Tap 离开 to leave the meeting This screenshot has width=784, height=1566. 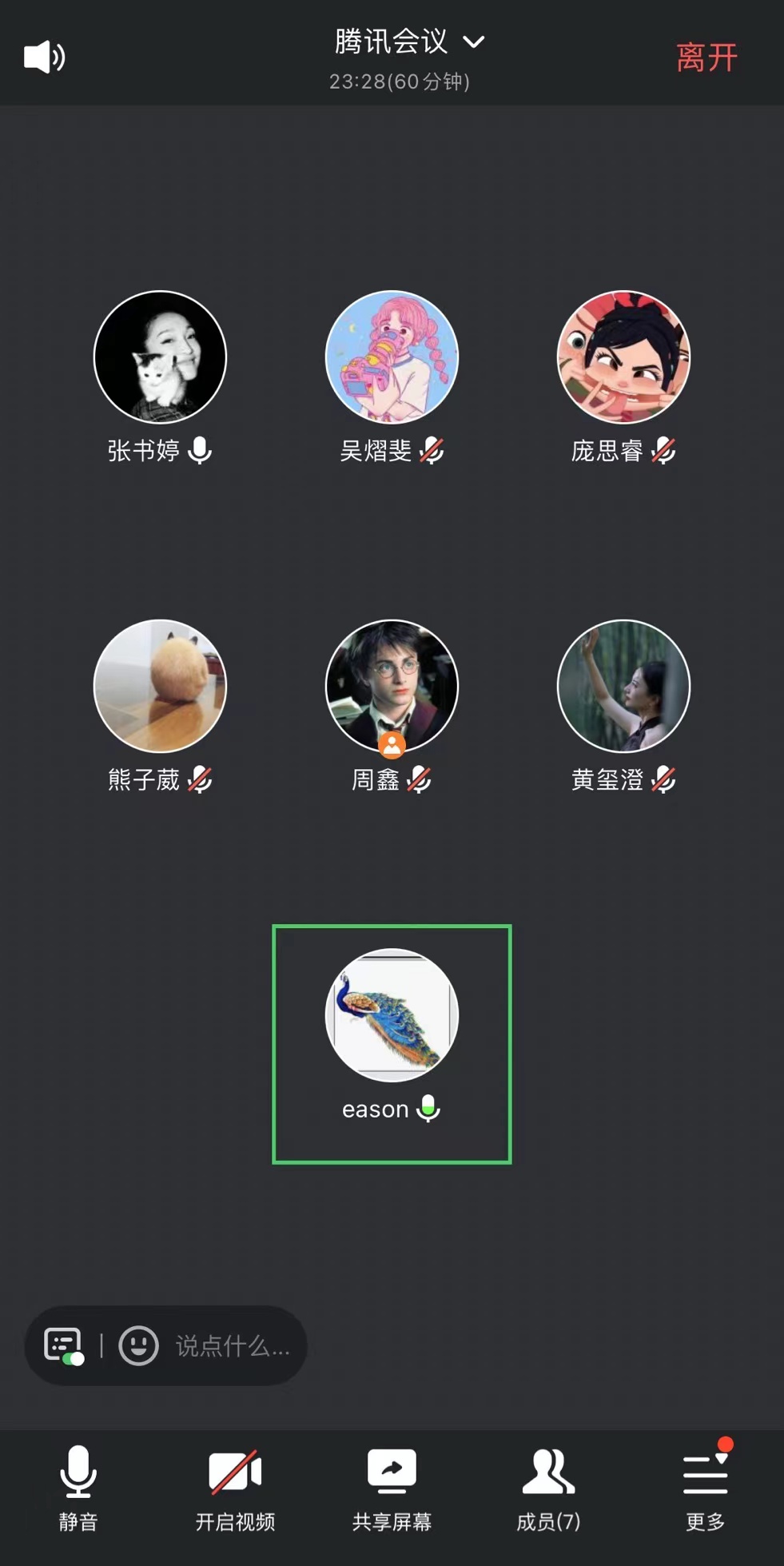coord(706,58)
